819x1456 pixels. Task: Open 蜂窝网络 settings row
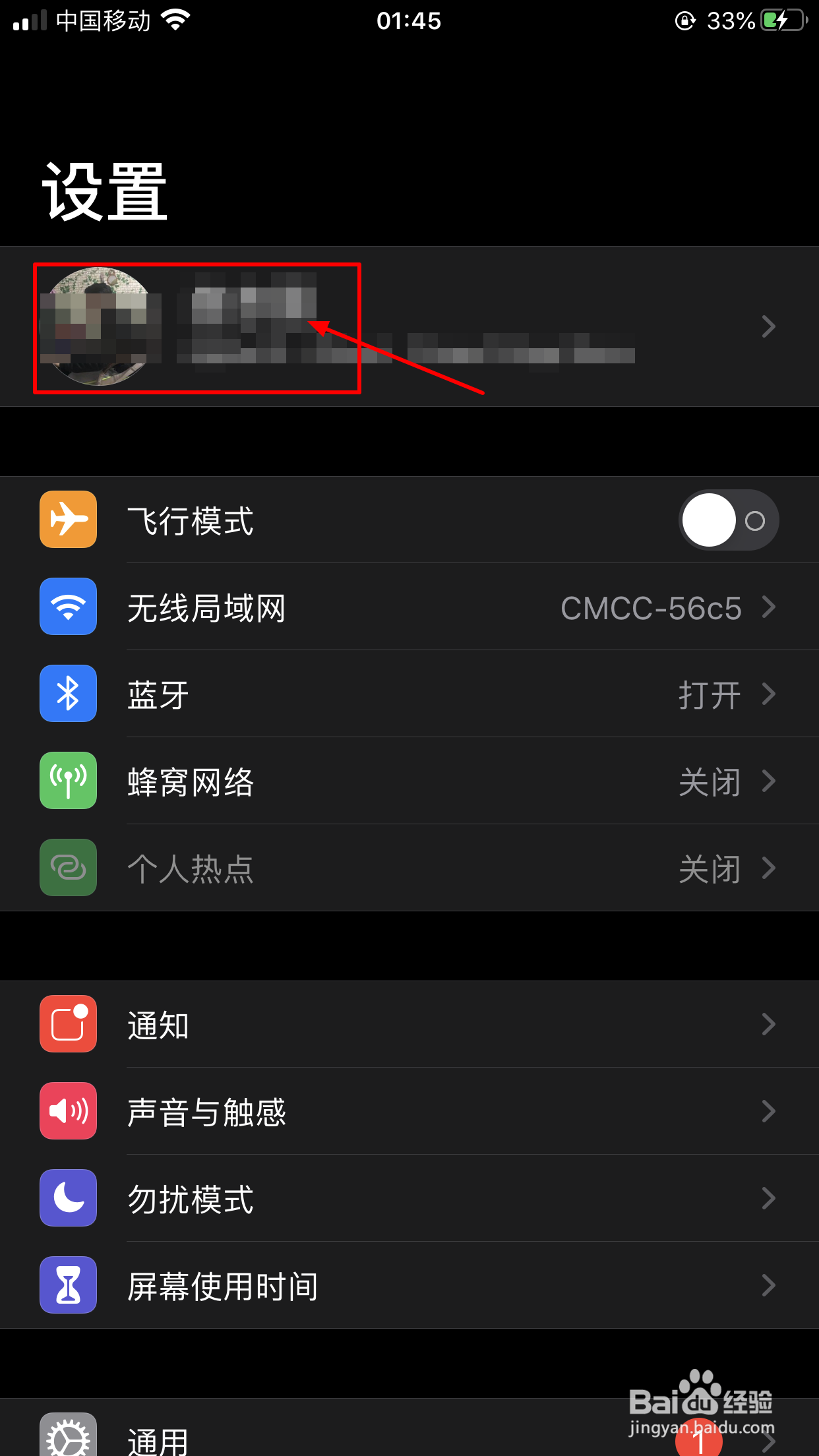(x=409, y=780)
